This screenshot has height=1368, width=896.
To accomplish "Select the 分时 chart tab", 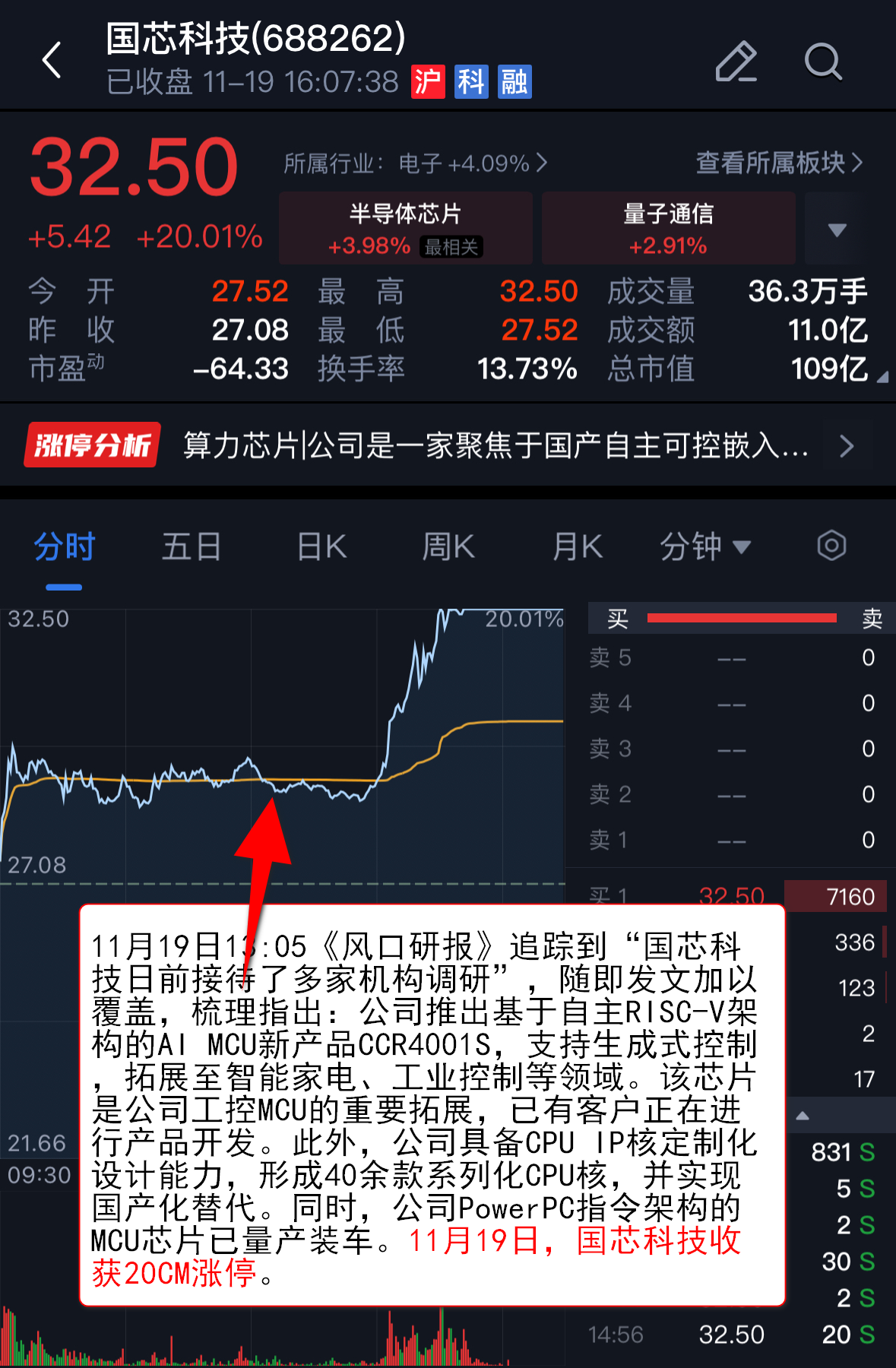I will tap(64, 547).
